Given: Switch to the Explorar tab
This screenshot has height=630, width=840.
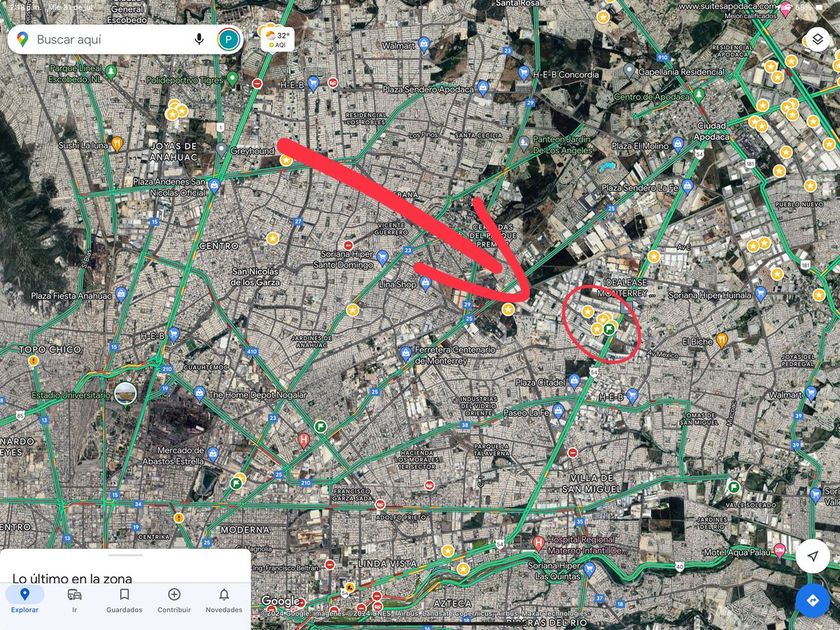Looking at the screenshot, I should (25, 600).
